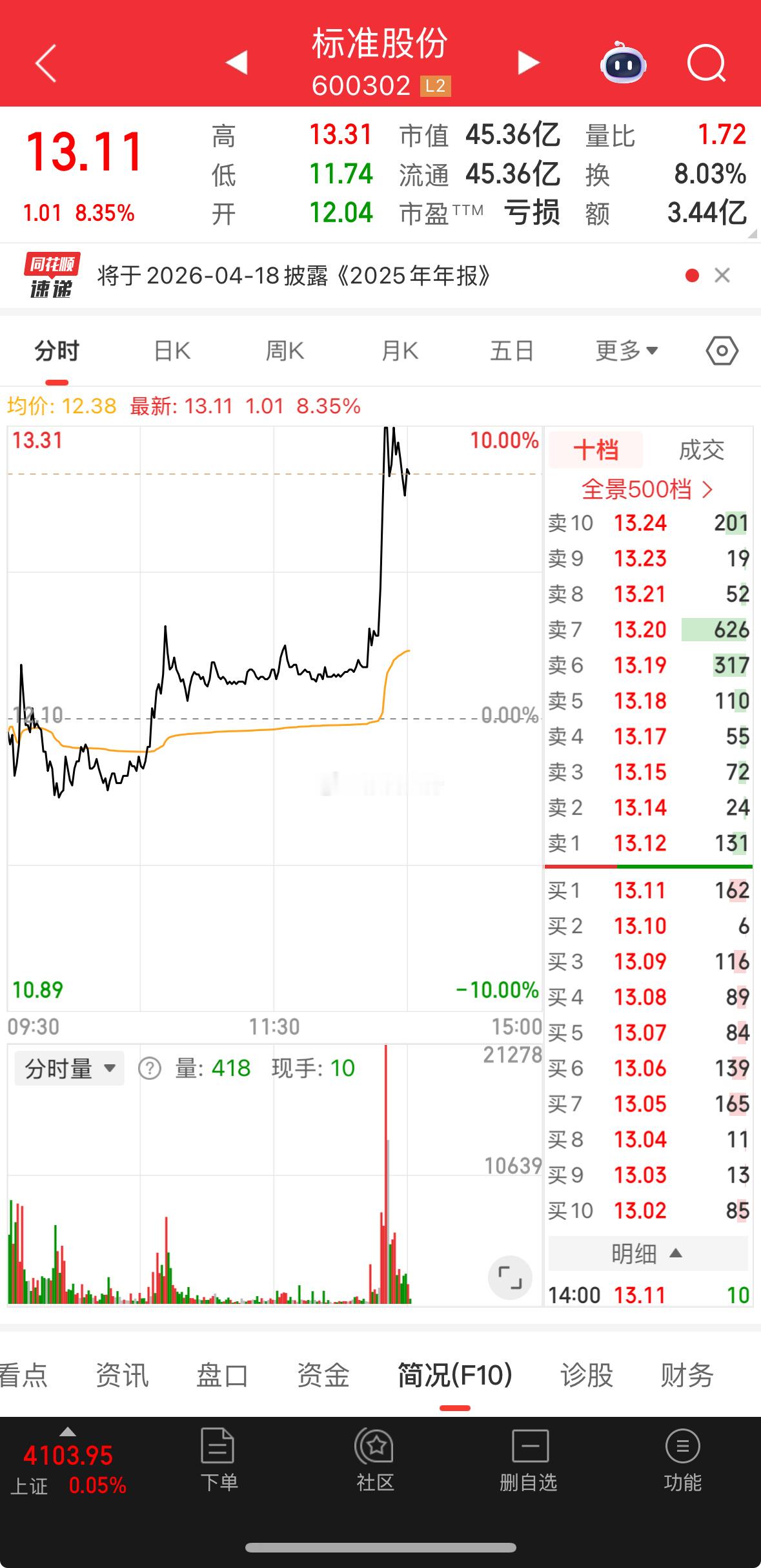Open chart settings via the gear icon
The height and width of the screenshot is (1568, 761).
(x=721, y=350)
